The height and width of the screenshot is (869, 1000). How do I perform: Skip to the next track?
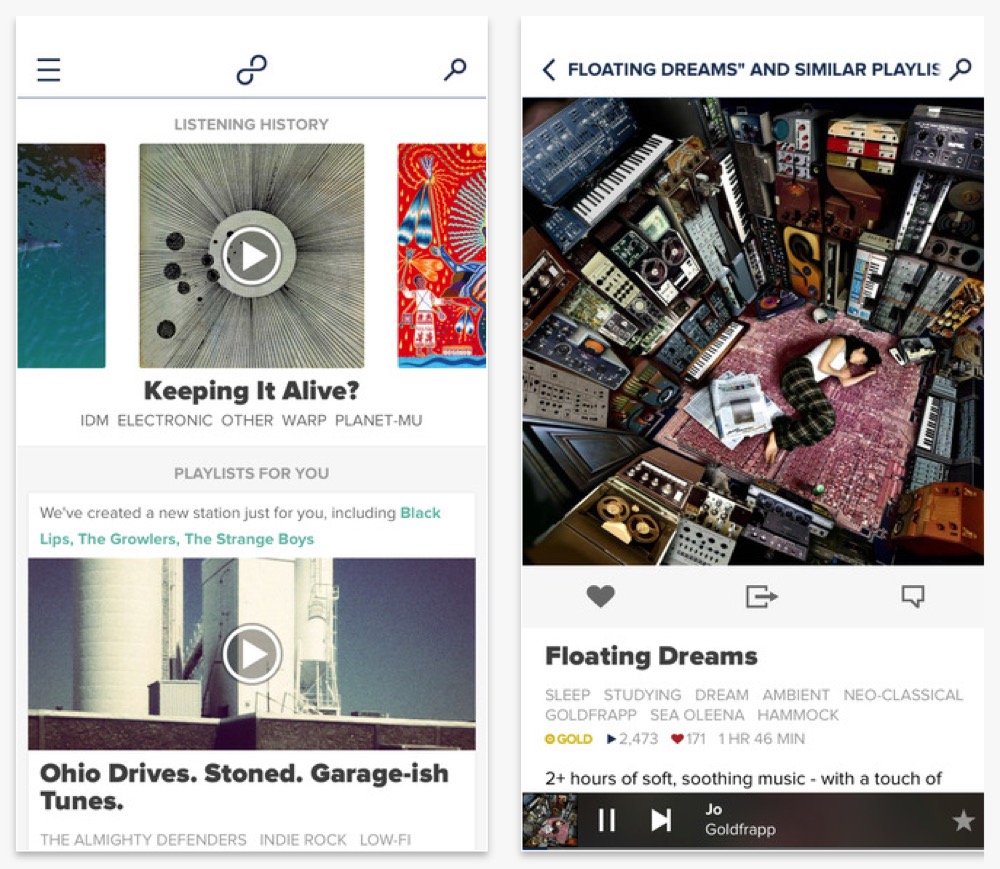click(661, 821)
